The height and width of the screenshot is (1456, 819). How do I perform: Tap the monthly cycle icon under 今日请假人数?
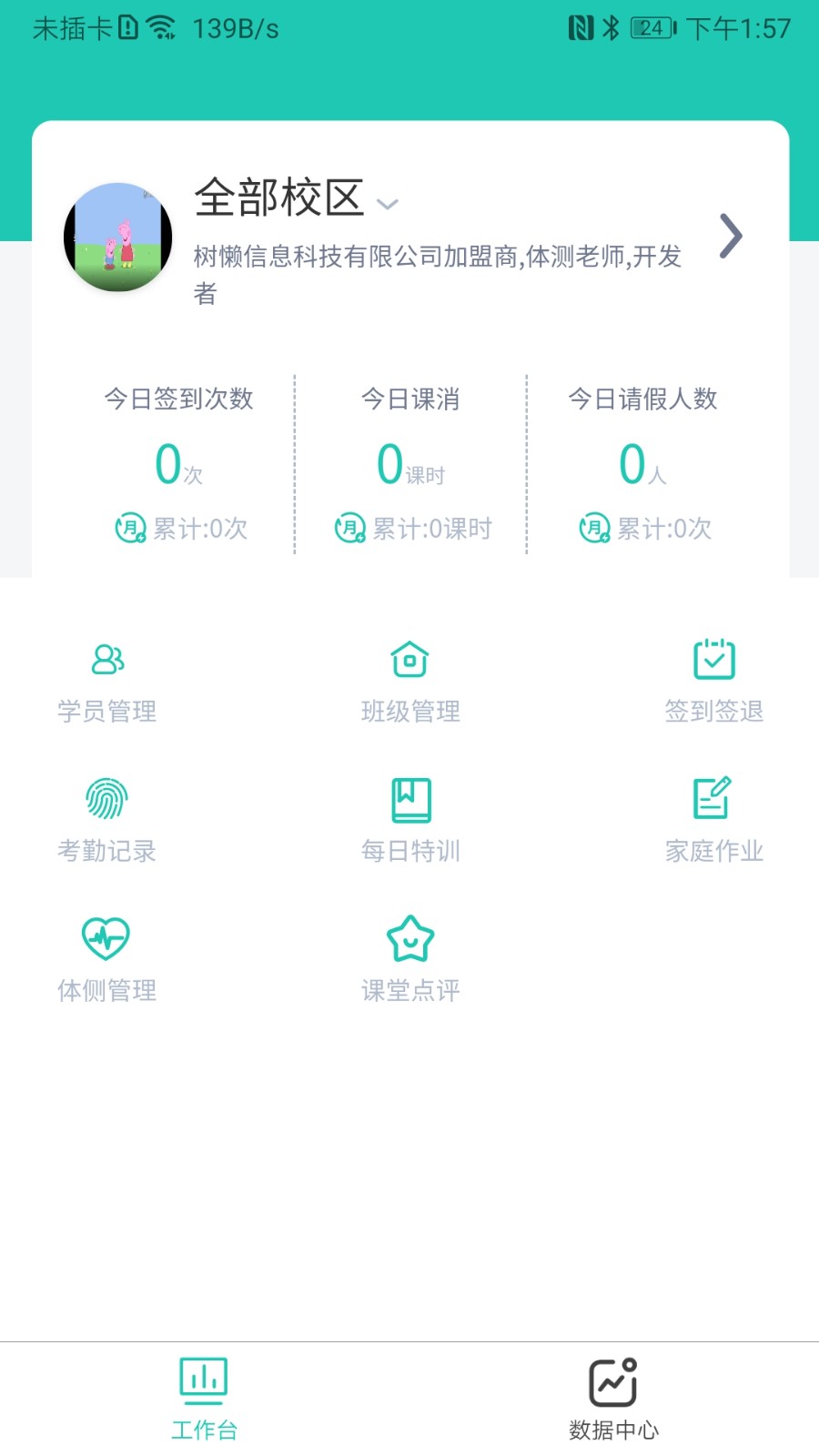593,528
